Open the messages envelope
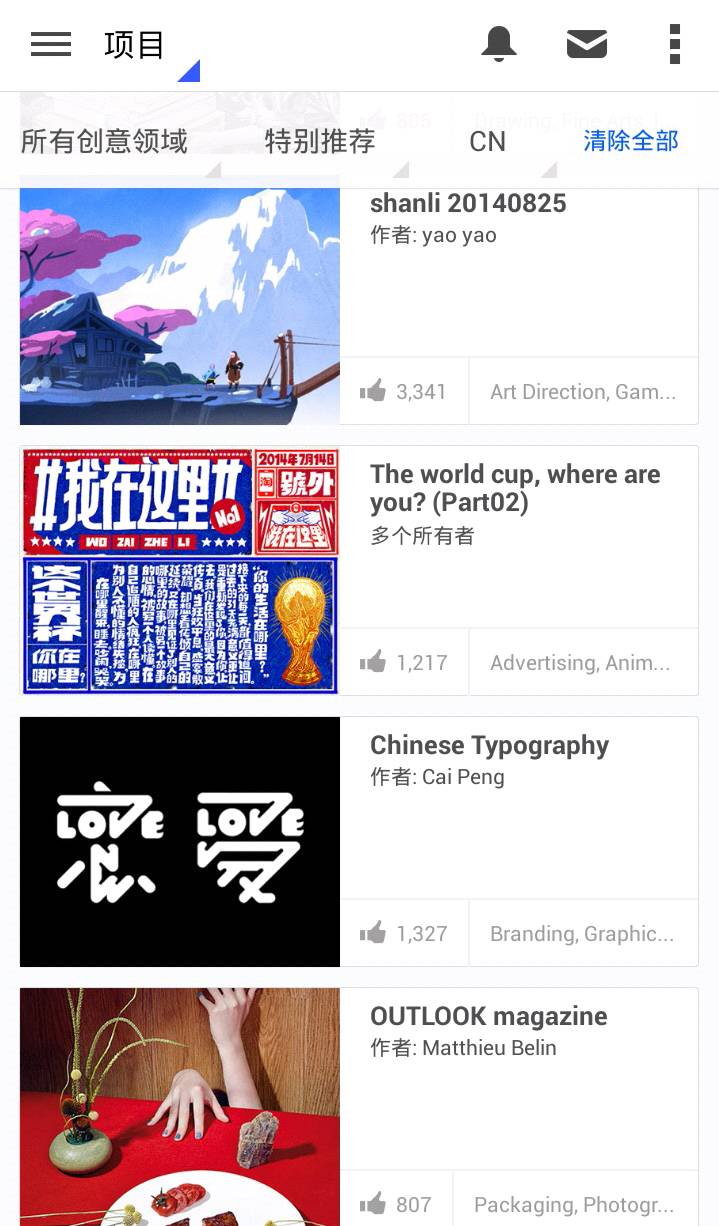Screen dimensions: 719x1226 587,45
